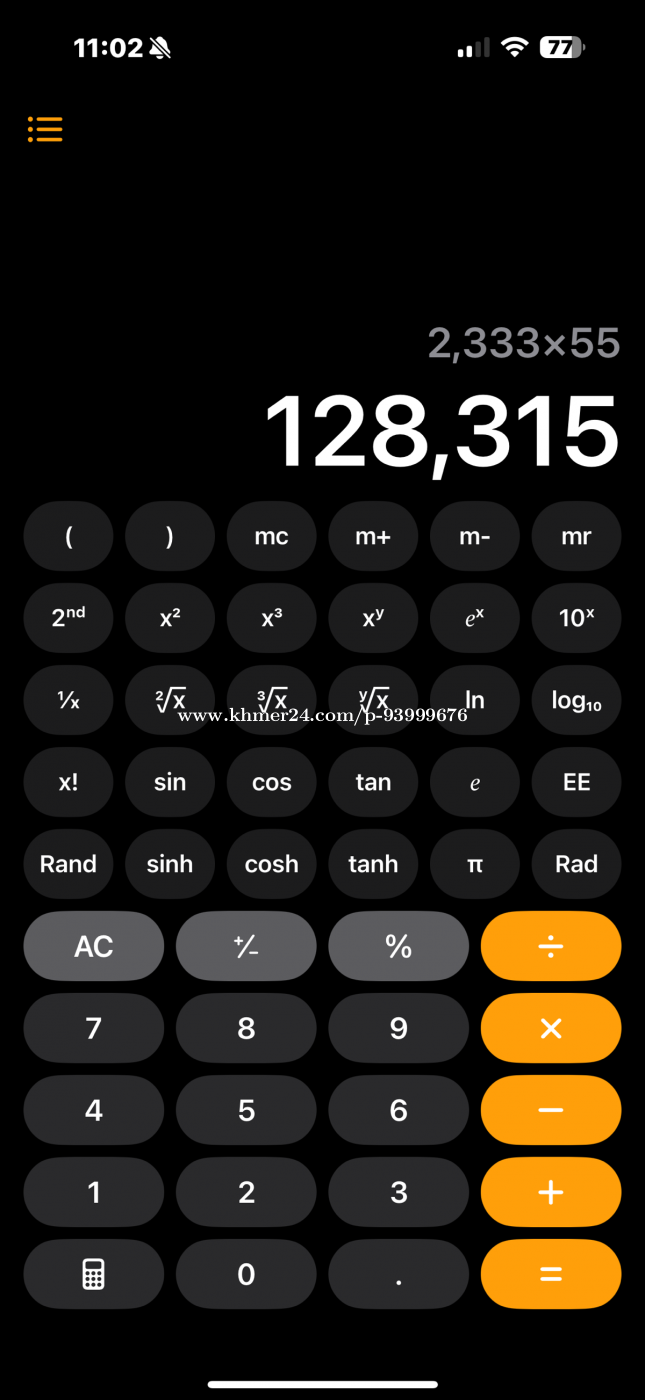Generate a random number with Rand
Image resolution: width=645 pixels, height=1400 pixels.
(68, 864)
